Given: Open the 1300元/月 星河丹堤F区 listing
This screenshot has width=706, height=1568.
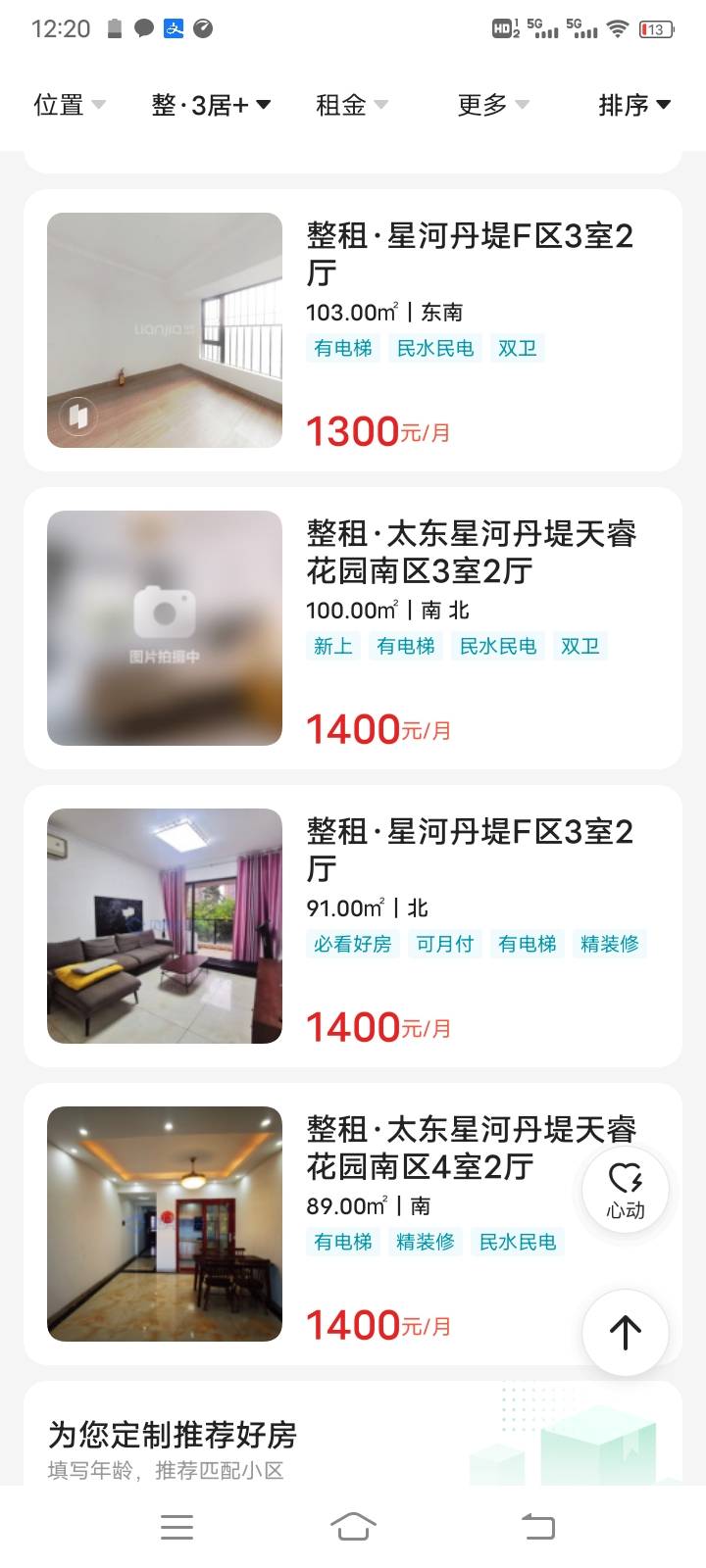Looking at the screenshot, I should click(x=353, y=330).
